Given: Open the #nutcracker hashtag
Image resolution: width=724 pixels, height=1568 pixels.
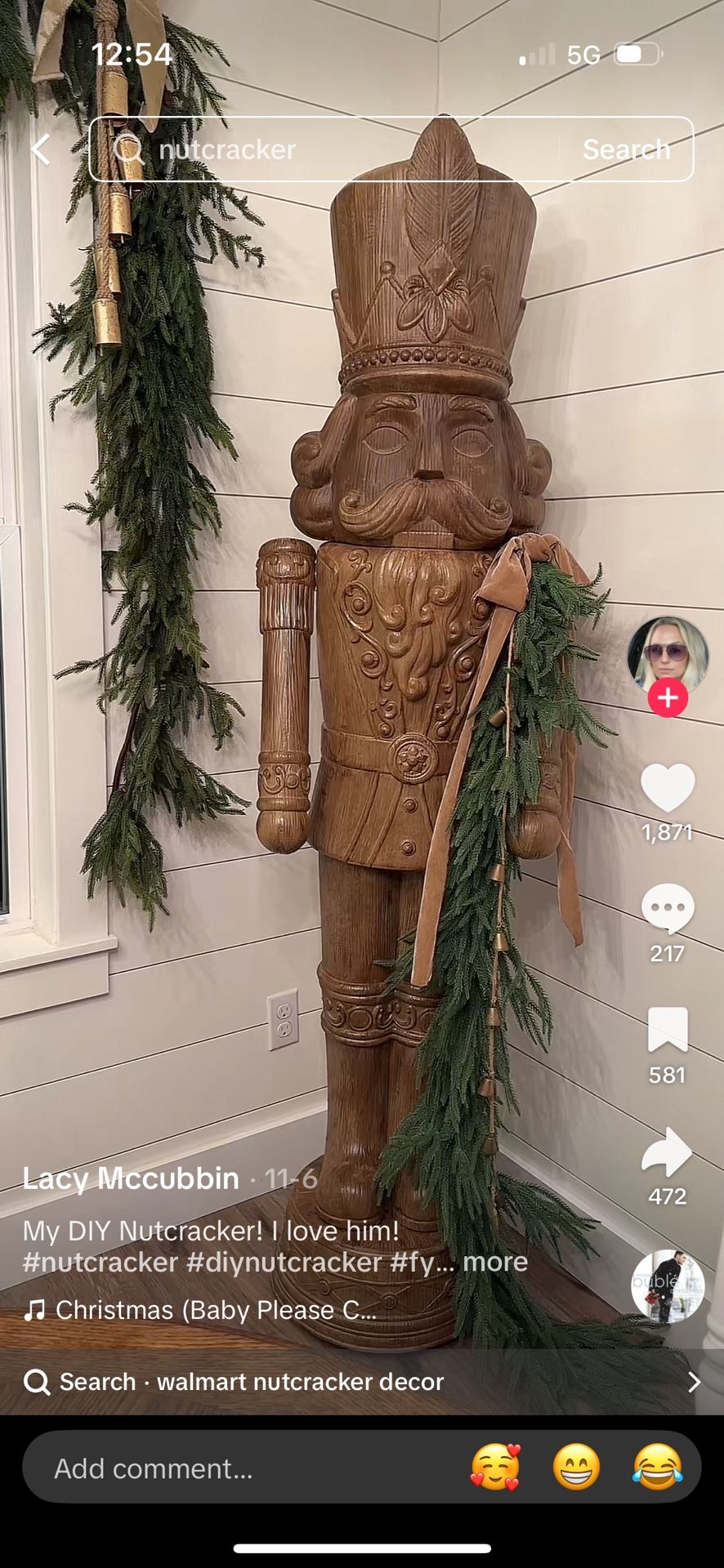Looking at the screenshot, I should pos(100,1262).
